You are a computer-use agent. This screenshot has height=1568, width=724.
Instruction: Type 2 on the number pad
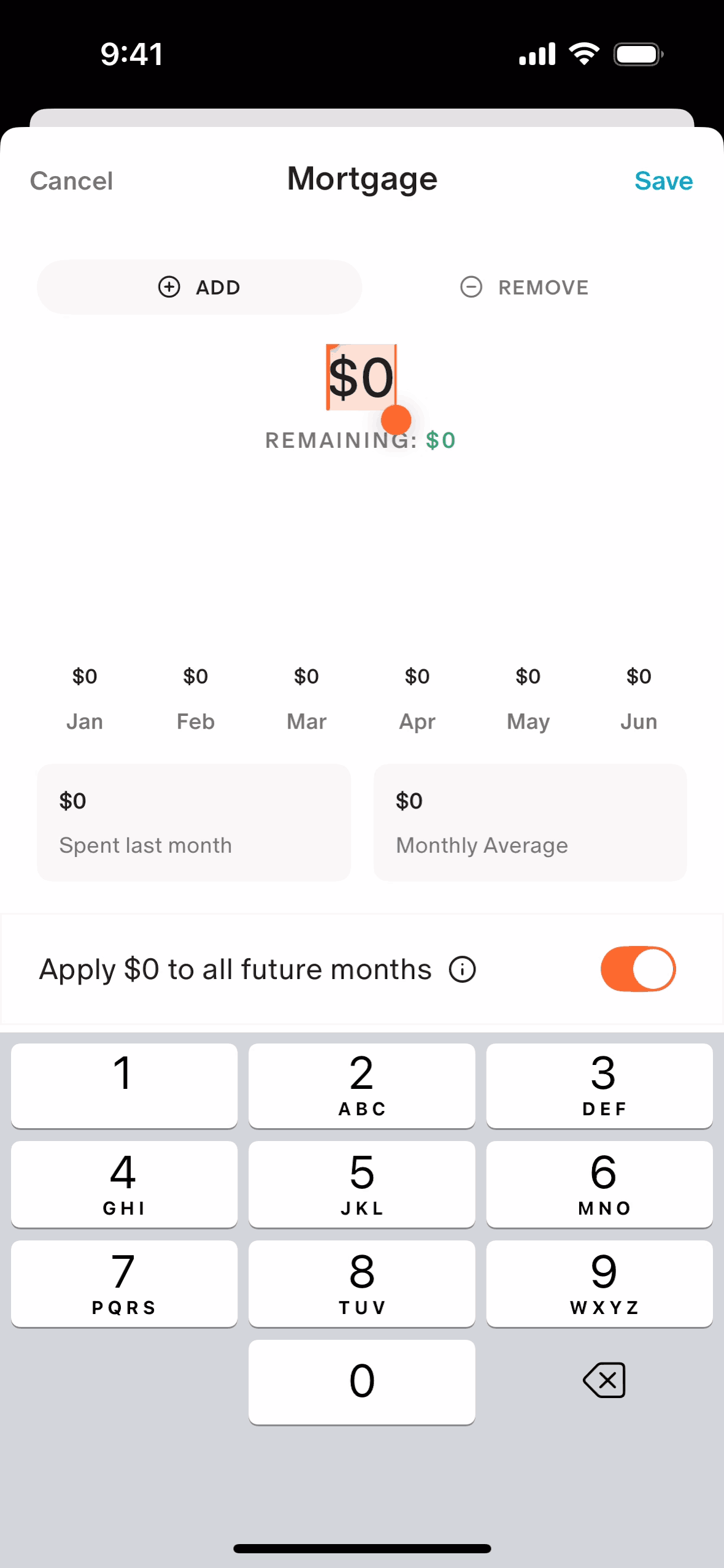[x=361, y=1085]
